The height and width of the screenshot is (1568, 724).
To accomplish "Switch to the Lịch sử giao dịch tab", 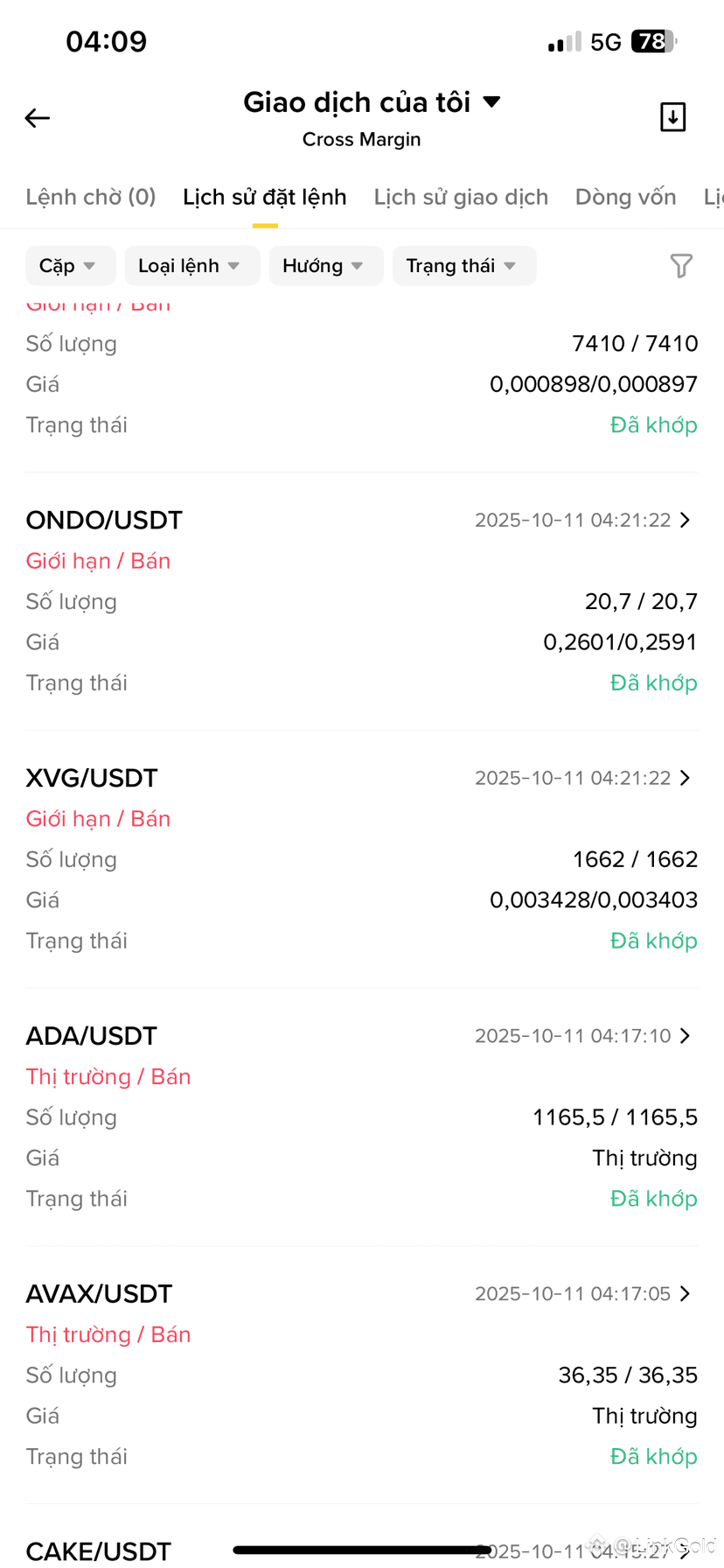I will (x=461, y=197).
